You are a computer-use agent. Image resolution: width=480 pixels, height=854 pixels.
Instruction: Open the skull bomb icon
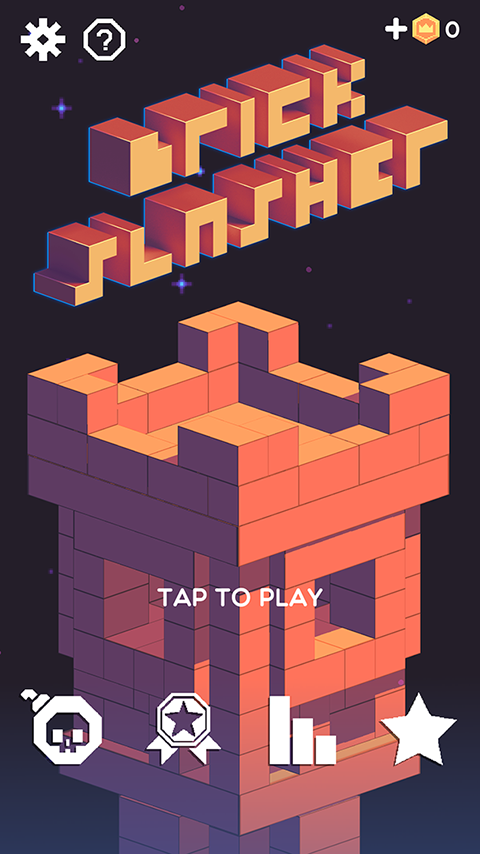pos(62,727)
